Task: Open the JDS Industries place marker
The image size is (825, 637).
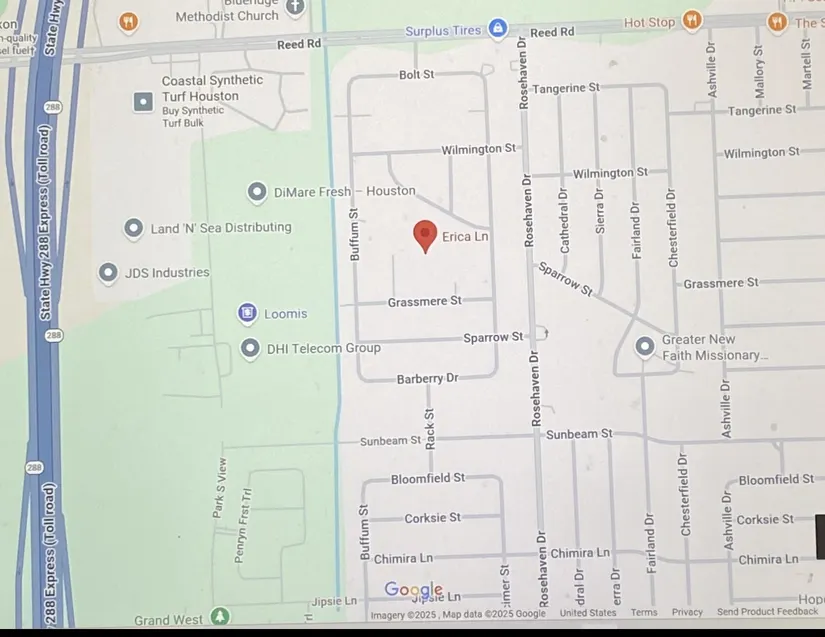Action: [x=108, y=272]
